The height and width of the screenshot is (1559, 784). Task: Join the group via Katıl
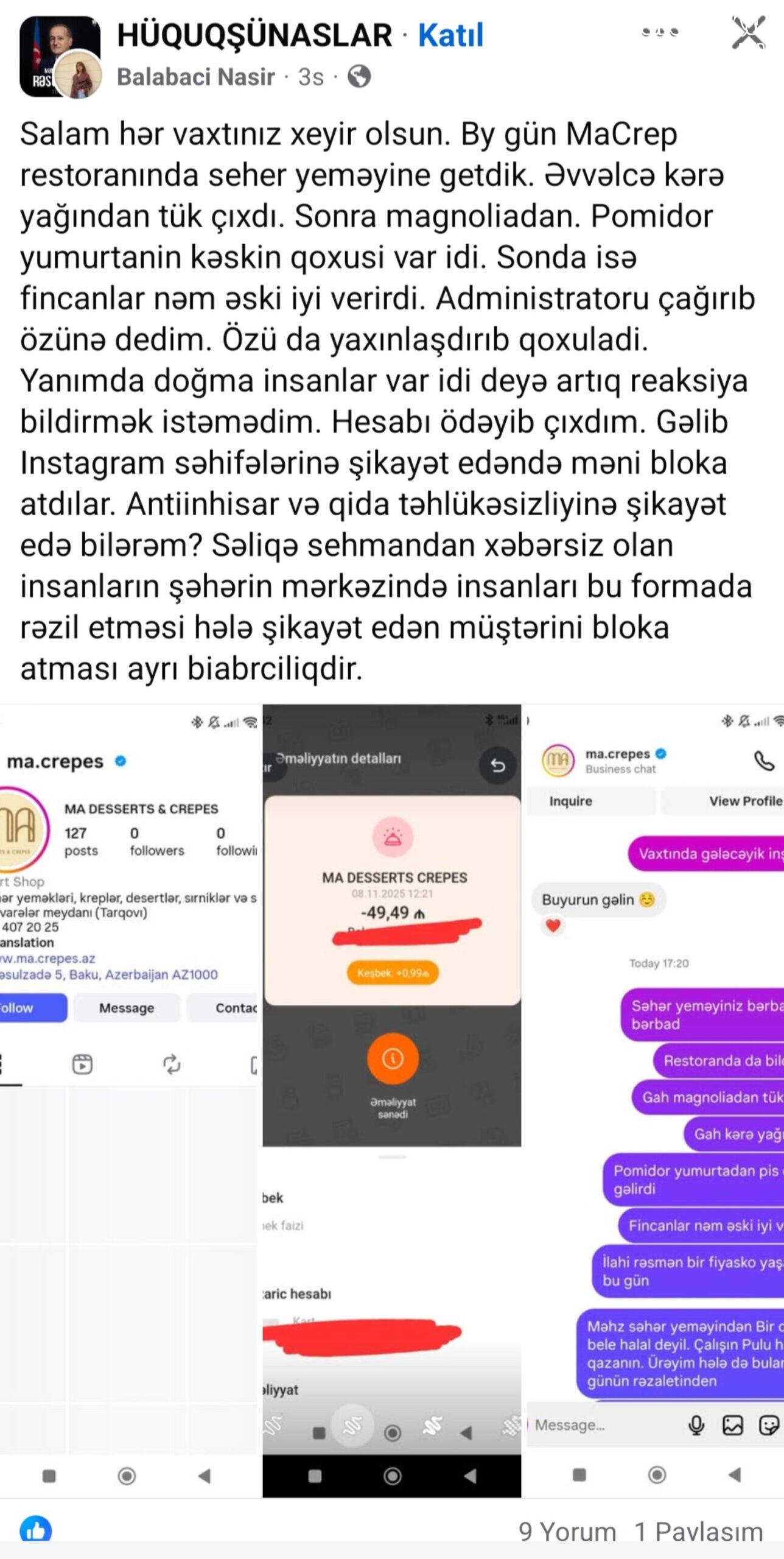[x=450, y=35]
